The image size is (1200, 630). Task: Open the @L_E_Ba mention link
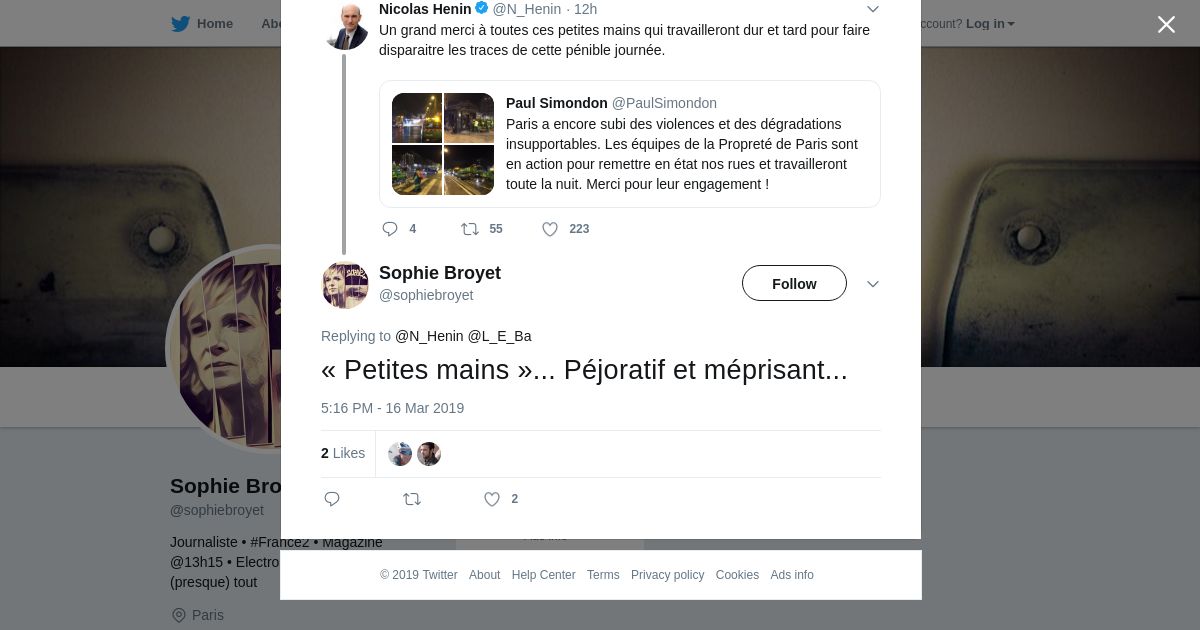click(499, 336)
